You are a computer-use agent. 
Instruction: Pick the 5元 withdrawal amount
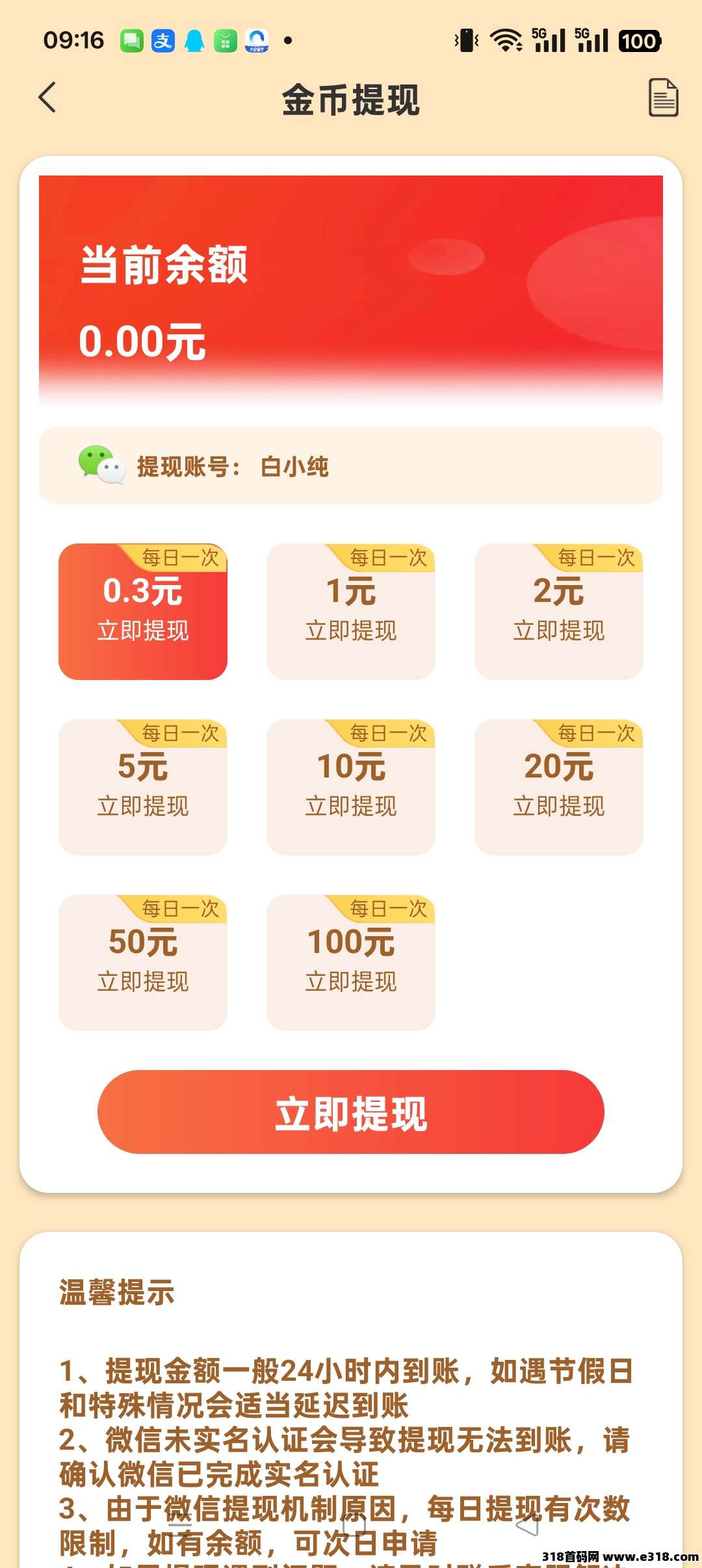tap(143, 787)
